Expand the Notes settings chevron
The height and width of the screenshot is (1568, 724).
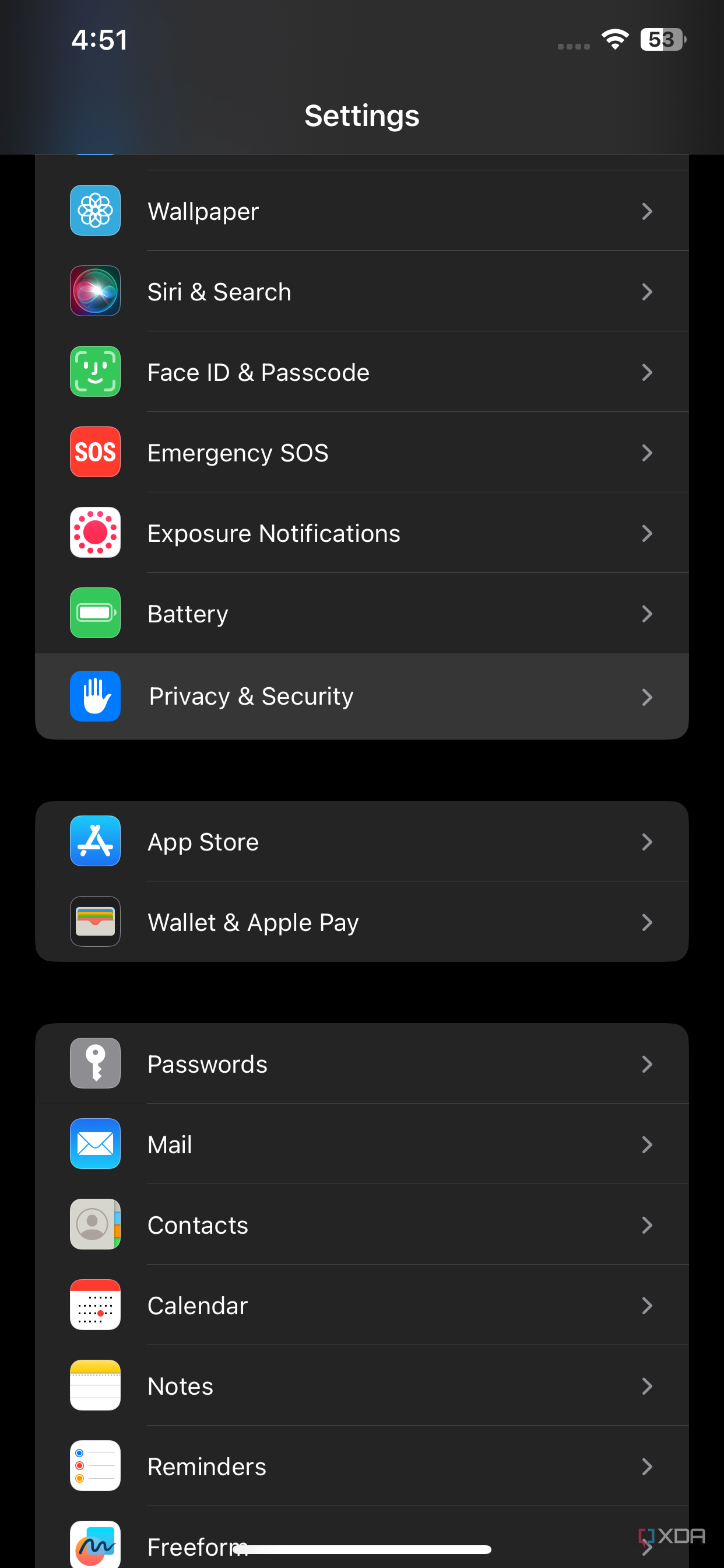[647, 1386]
